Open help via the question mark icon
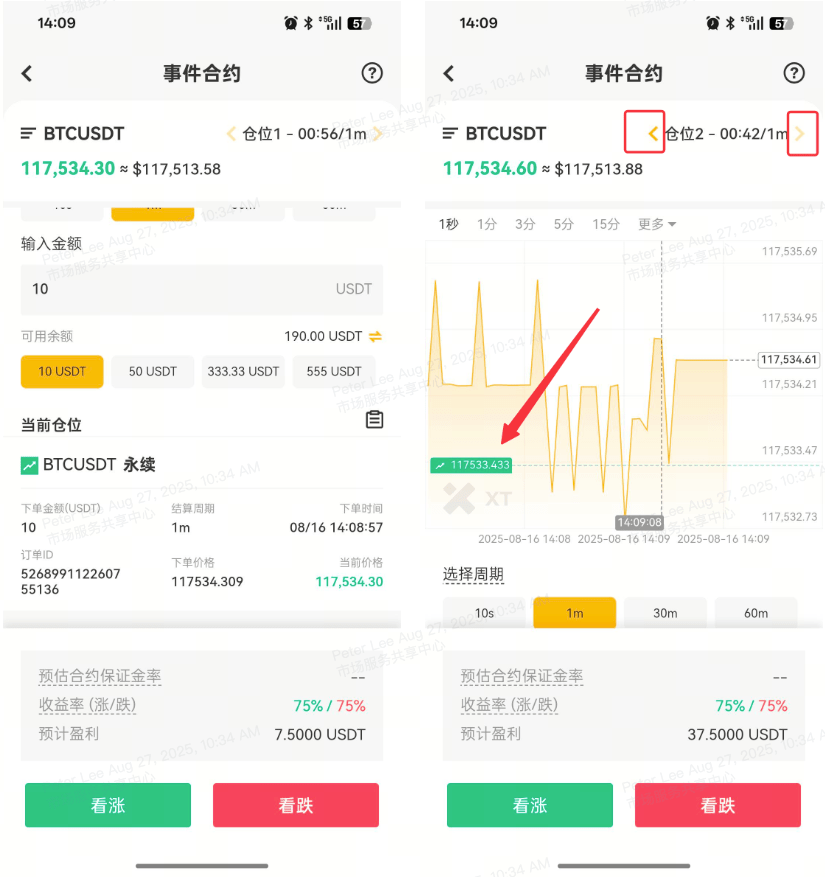The image size is (825, 877). click(371, 73)
